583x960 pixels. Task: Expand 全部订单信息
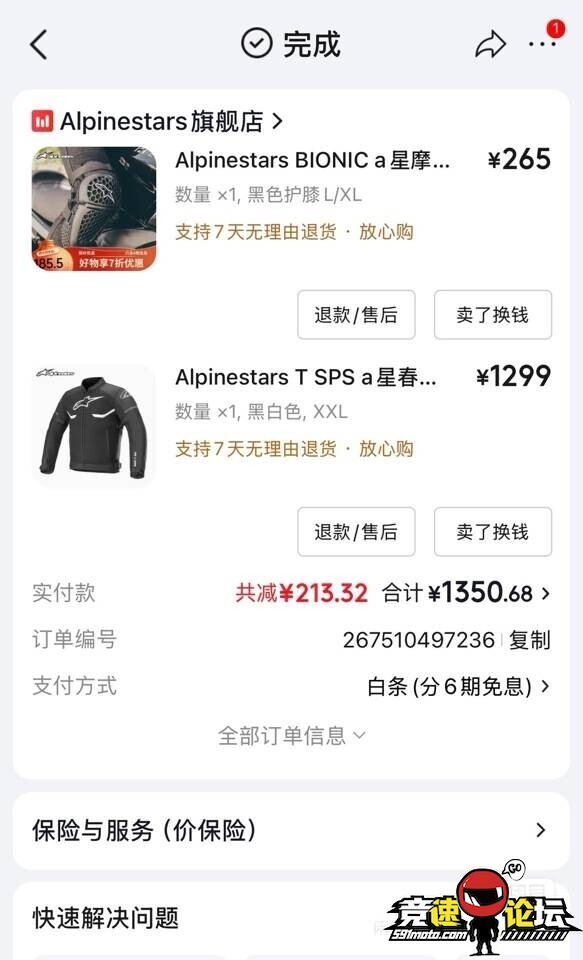click(x=292, y=735)
